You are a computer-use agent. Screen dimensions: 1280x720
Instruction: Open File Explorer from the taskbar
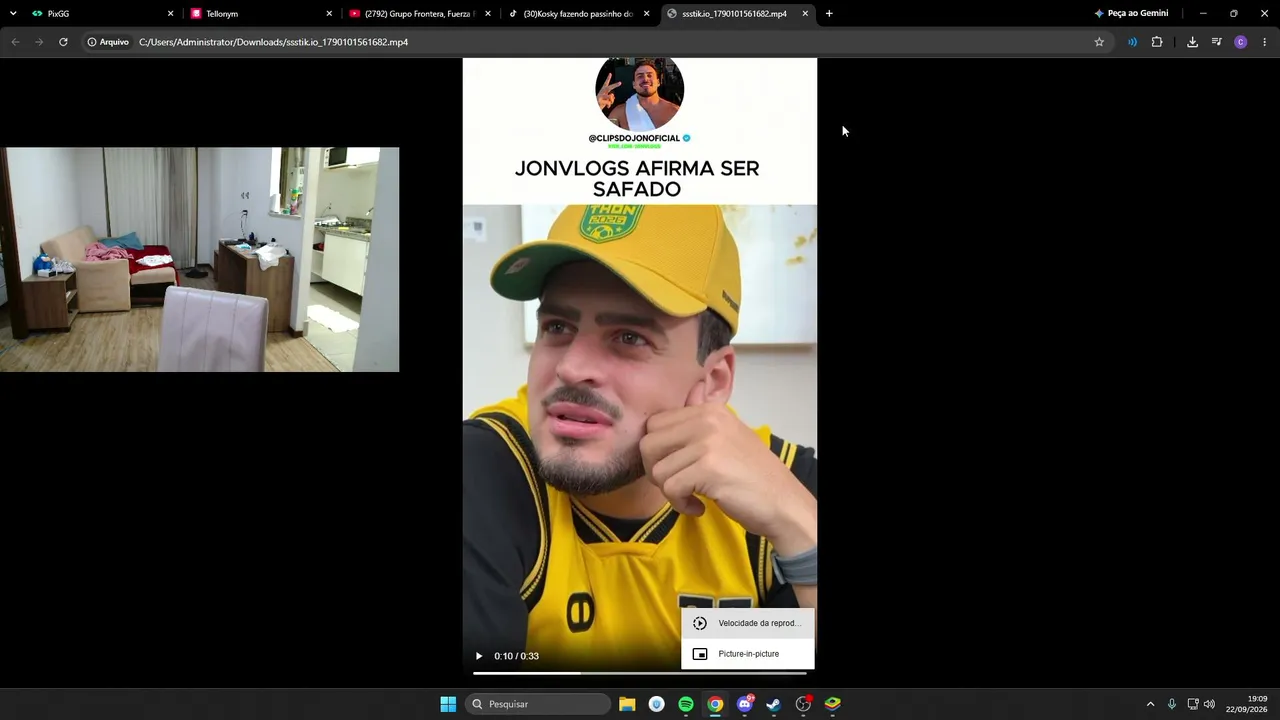[x=627, y=704]
